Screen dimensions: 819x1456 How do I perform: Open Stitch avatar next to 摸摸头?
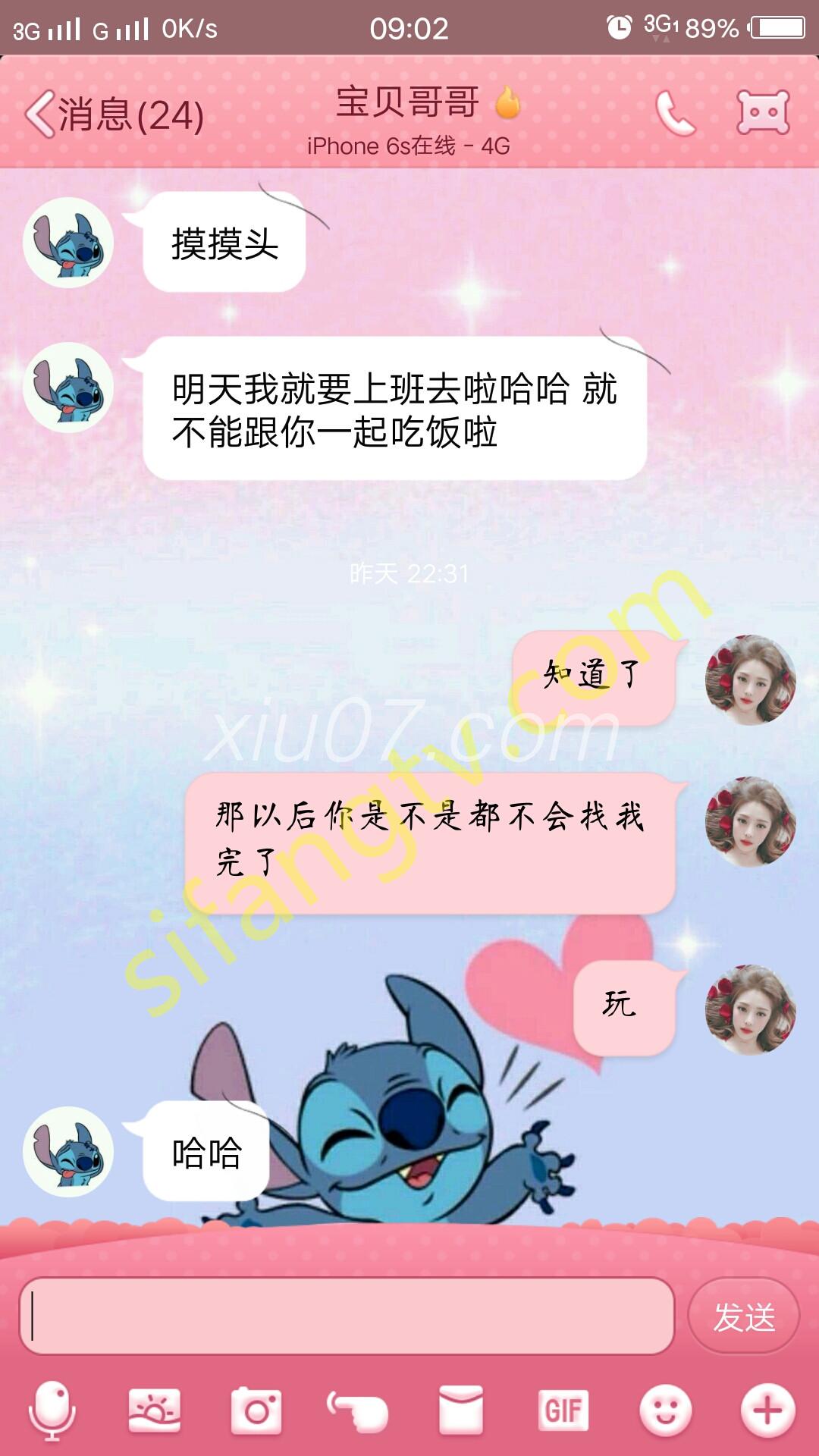click(x=68, y=243)
